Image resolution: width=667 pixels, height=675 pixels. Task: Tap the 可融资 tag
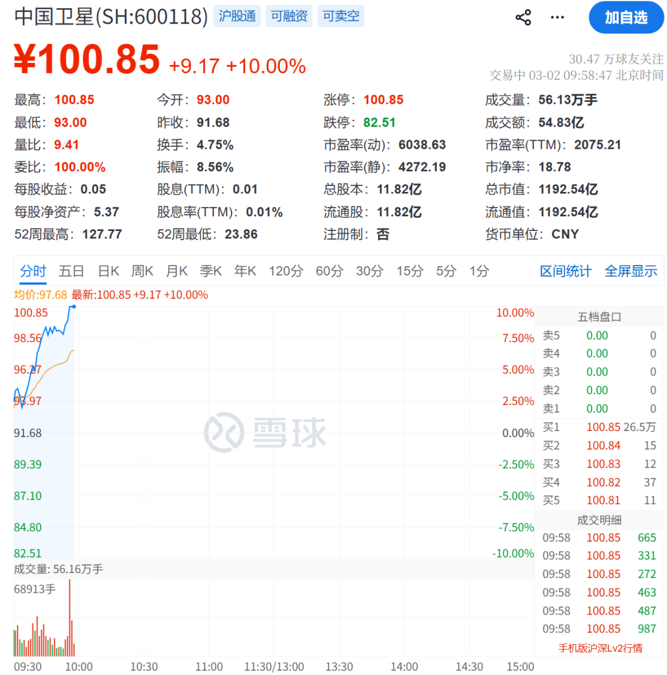tap(291, 17)
